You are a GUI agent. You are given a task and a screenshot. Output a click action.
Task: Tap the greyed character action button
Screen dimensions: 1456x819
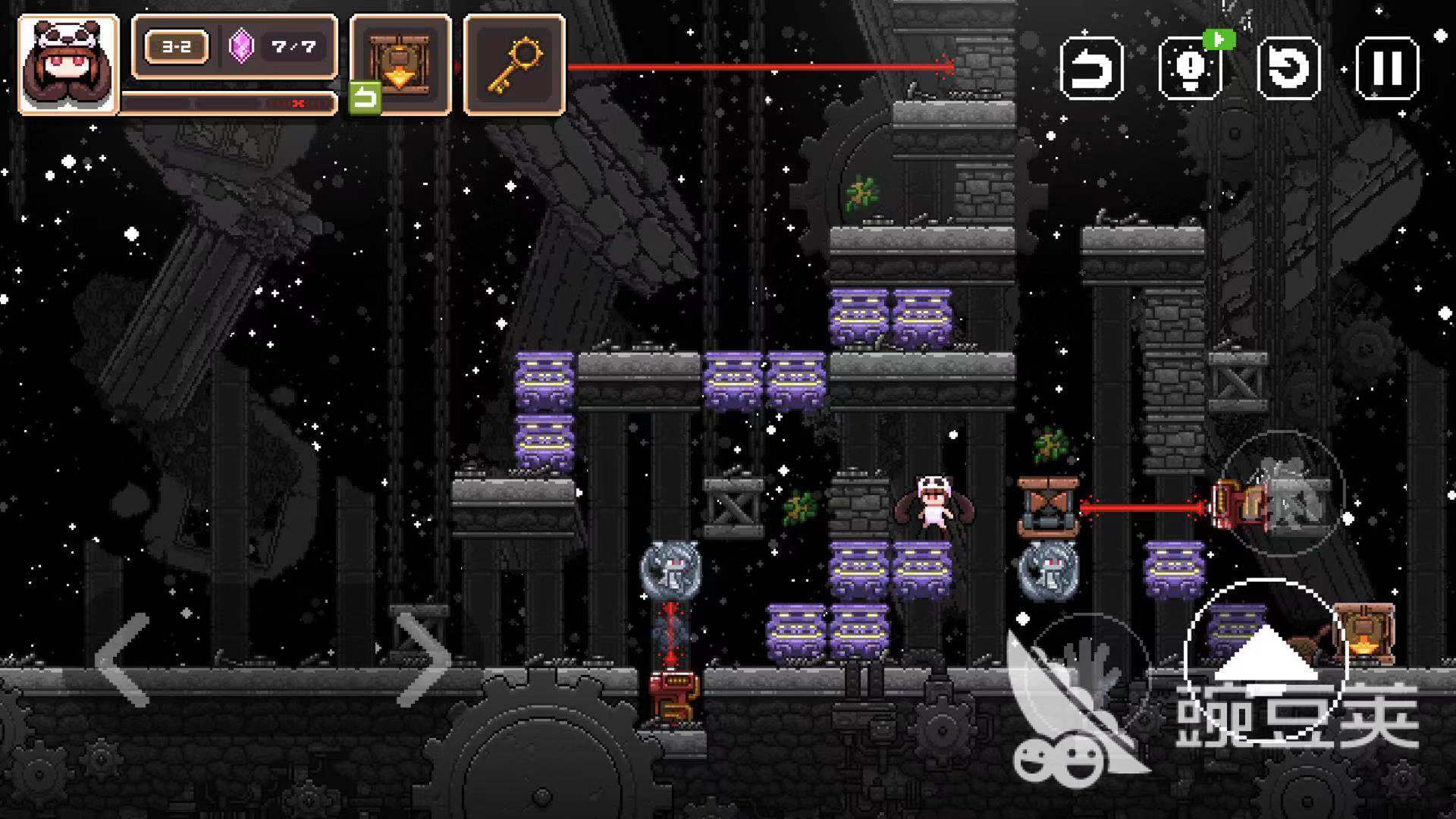click(x=1283, y=493)
